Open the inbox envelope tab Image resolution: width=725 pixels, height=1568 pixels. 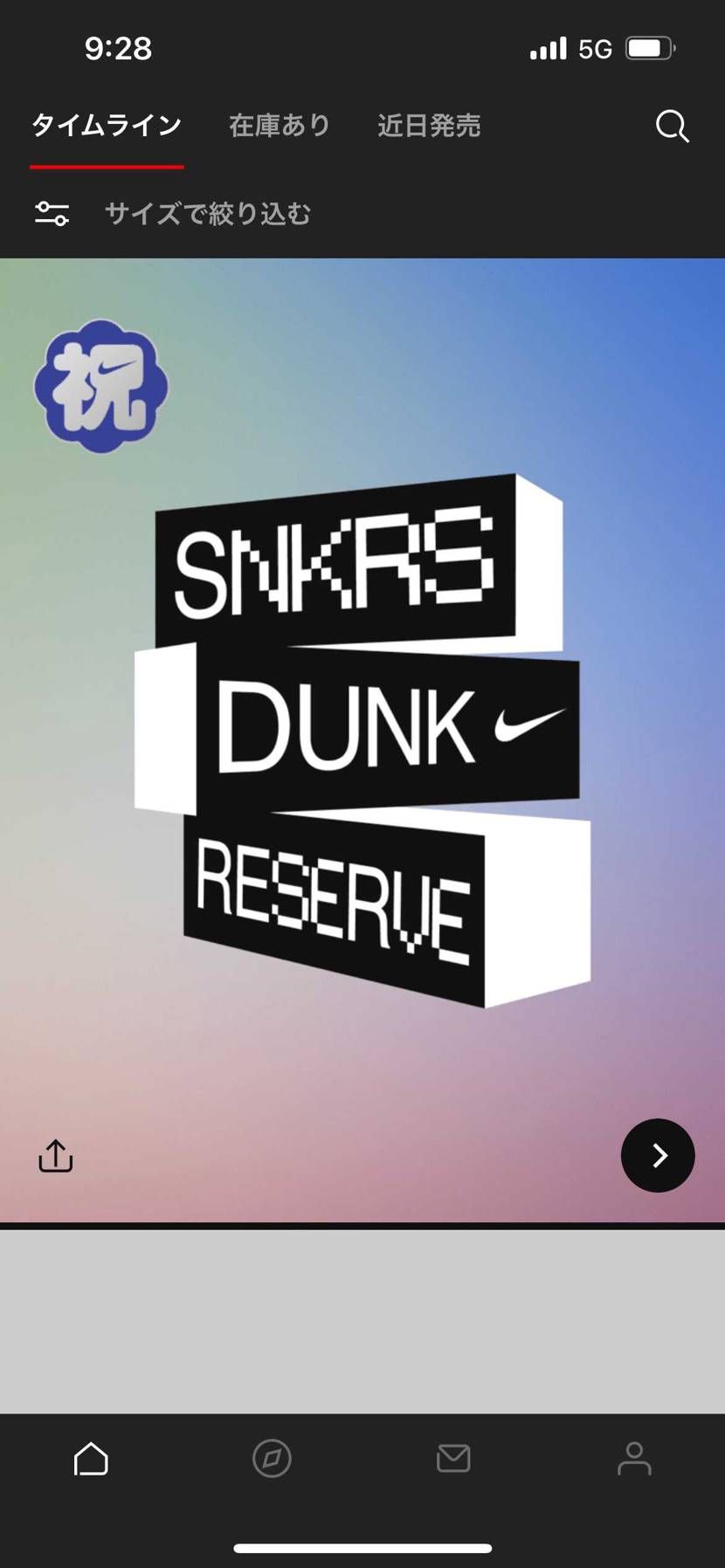coord(453,1458)
